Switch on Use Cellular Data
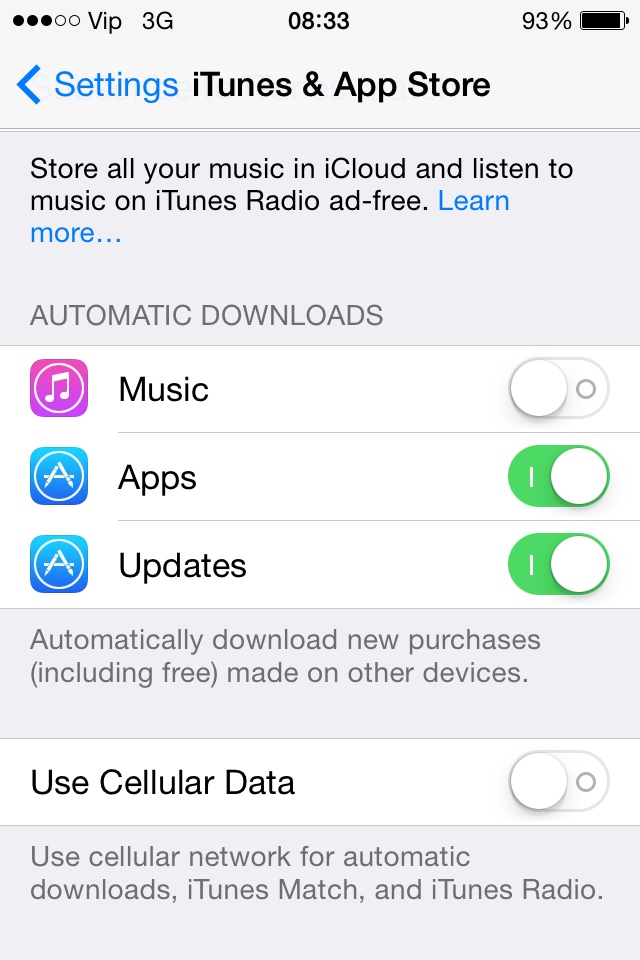The width and height of the screenshot is (640, 960). [x=558, y=781]
